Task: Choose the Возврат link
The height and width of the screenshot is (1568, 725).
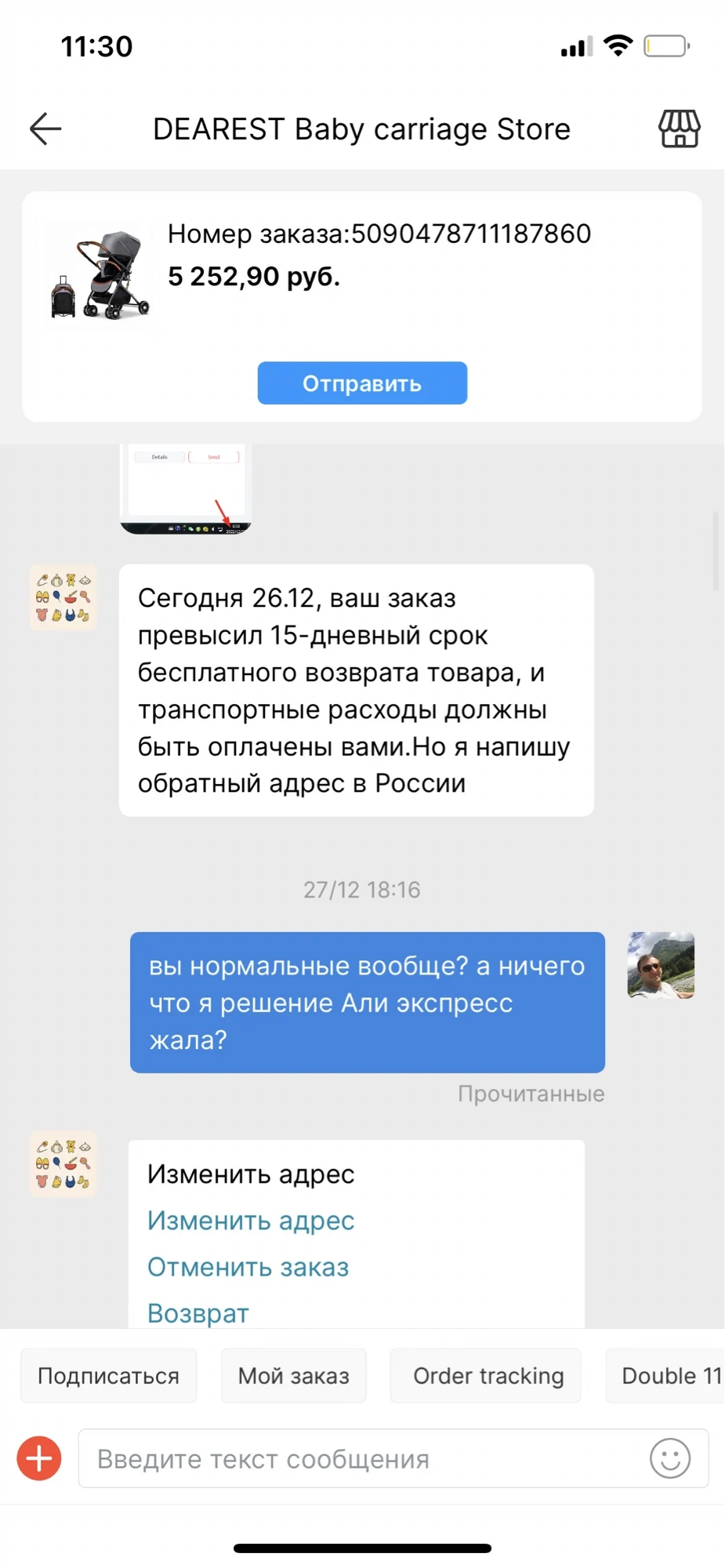Action: [198, 1312]
